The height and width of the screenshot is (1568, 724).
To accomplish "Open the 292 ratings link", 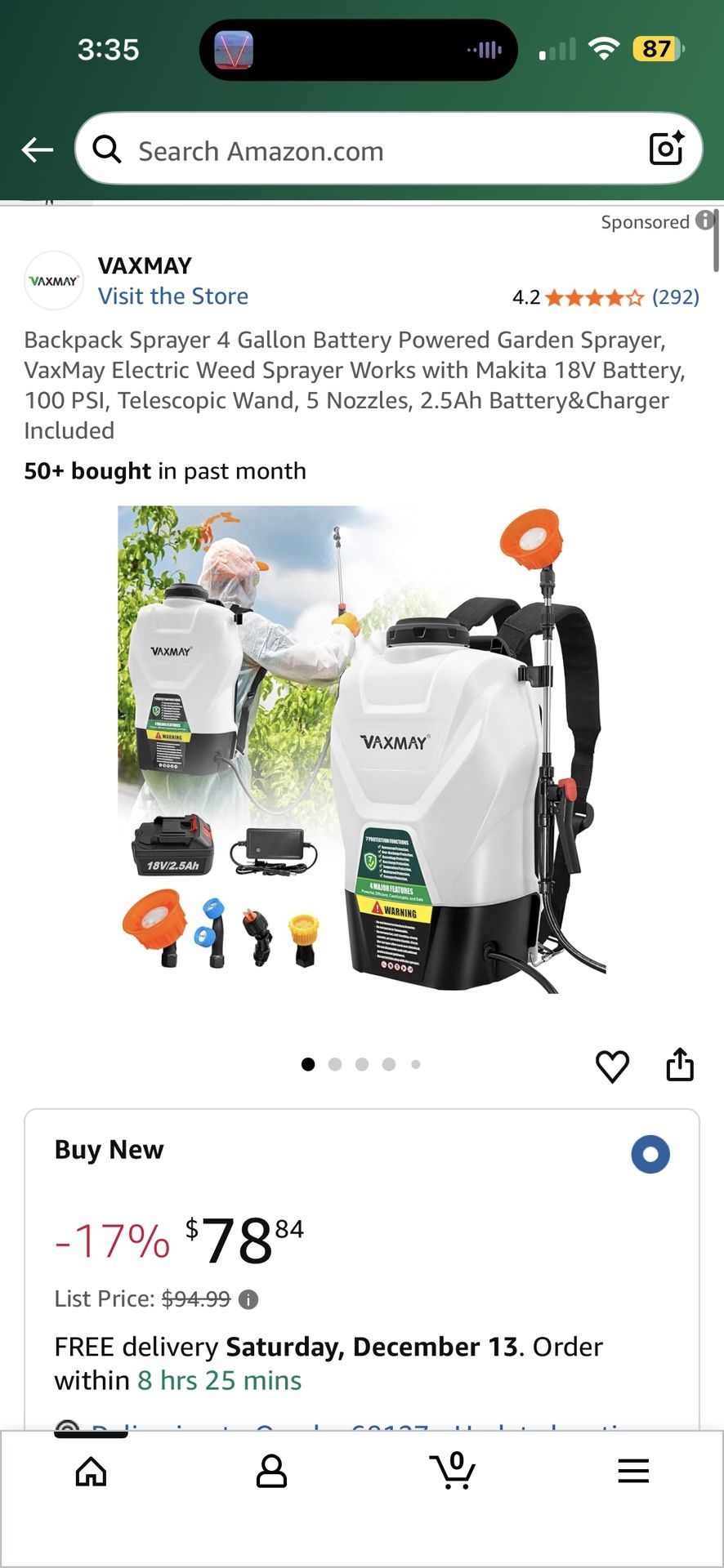I will 676,296.
